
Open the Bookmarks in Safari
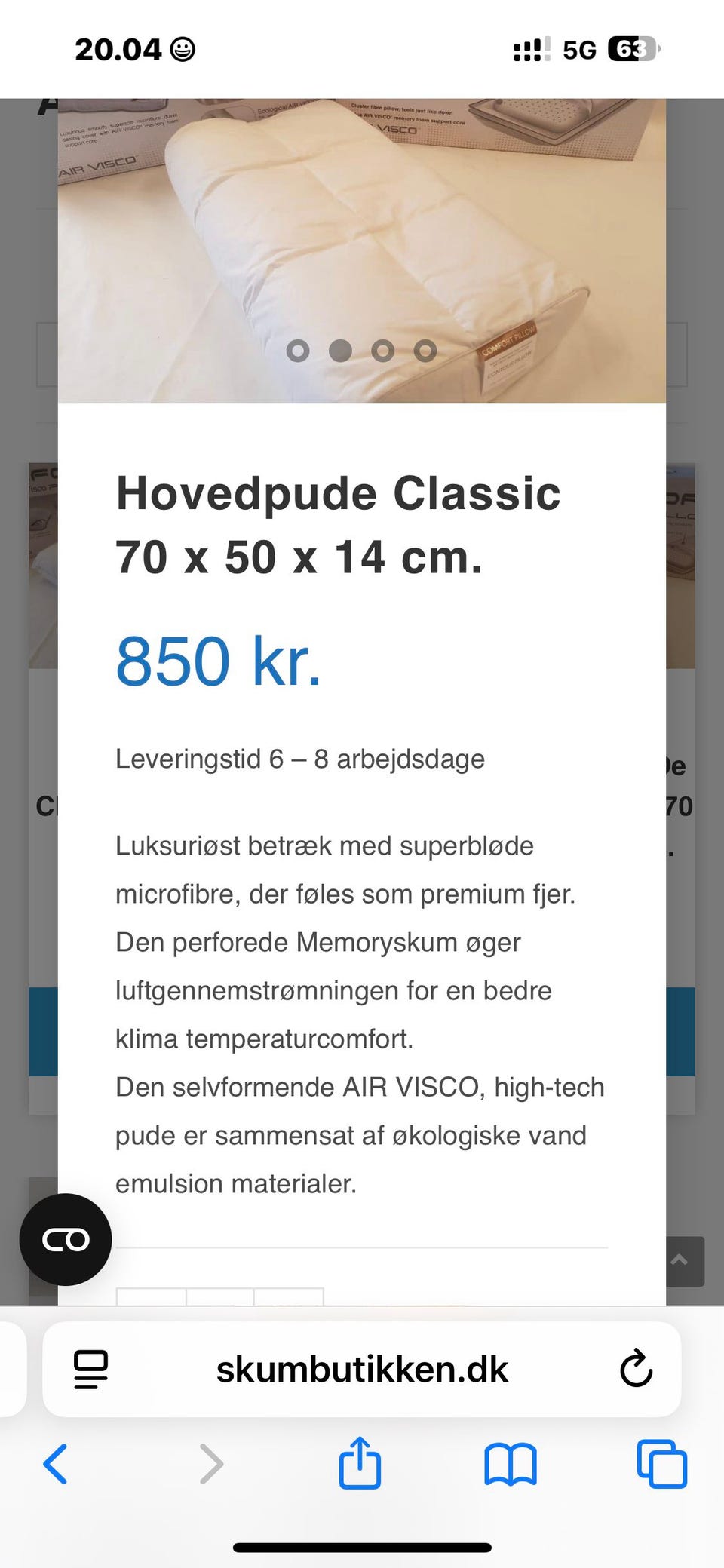[510, 1465]
